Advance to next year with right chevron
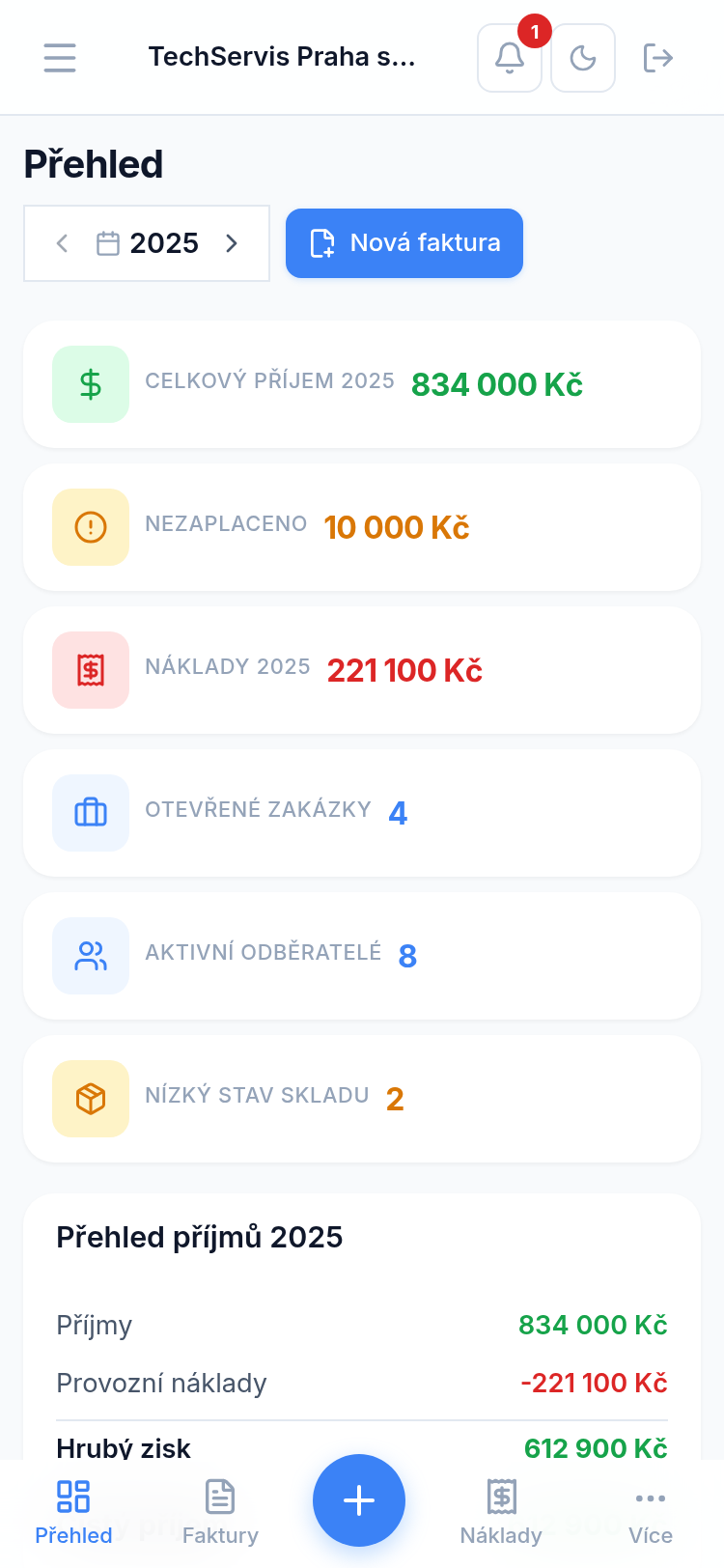The image size is (724, 1568). pos(232,243)
